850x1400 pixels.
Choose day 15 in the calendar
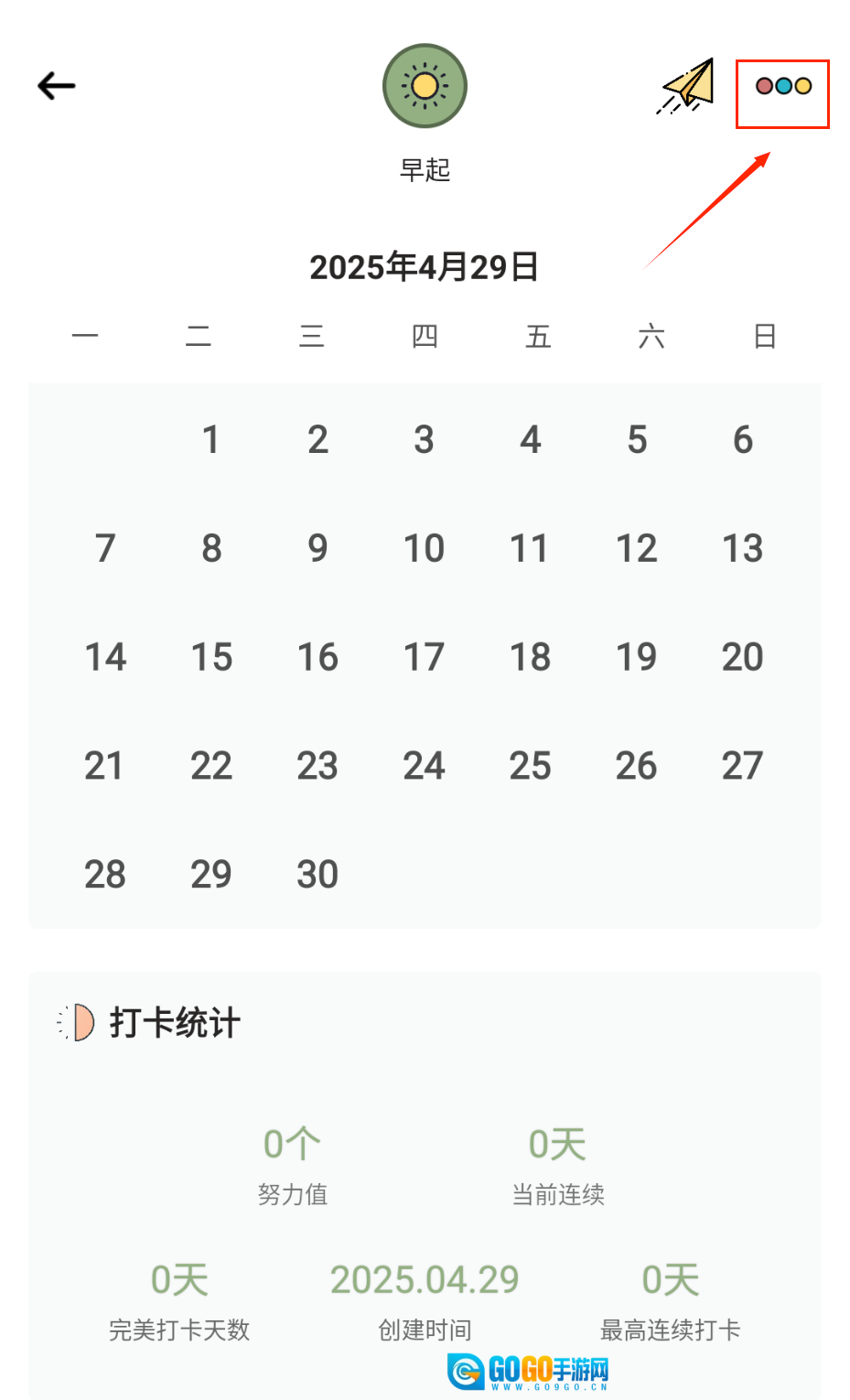211,657
